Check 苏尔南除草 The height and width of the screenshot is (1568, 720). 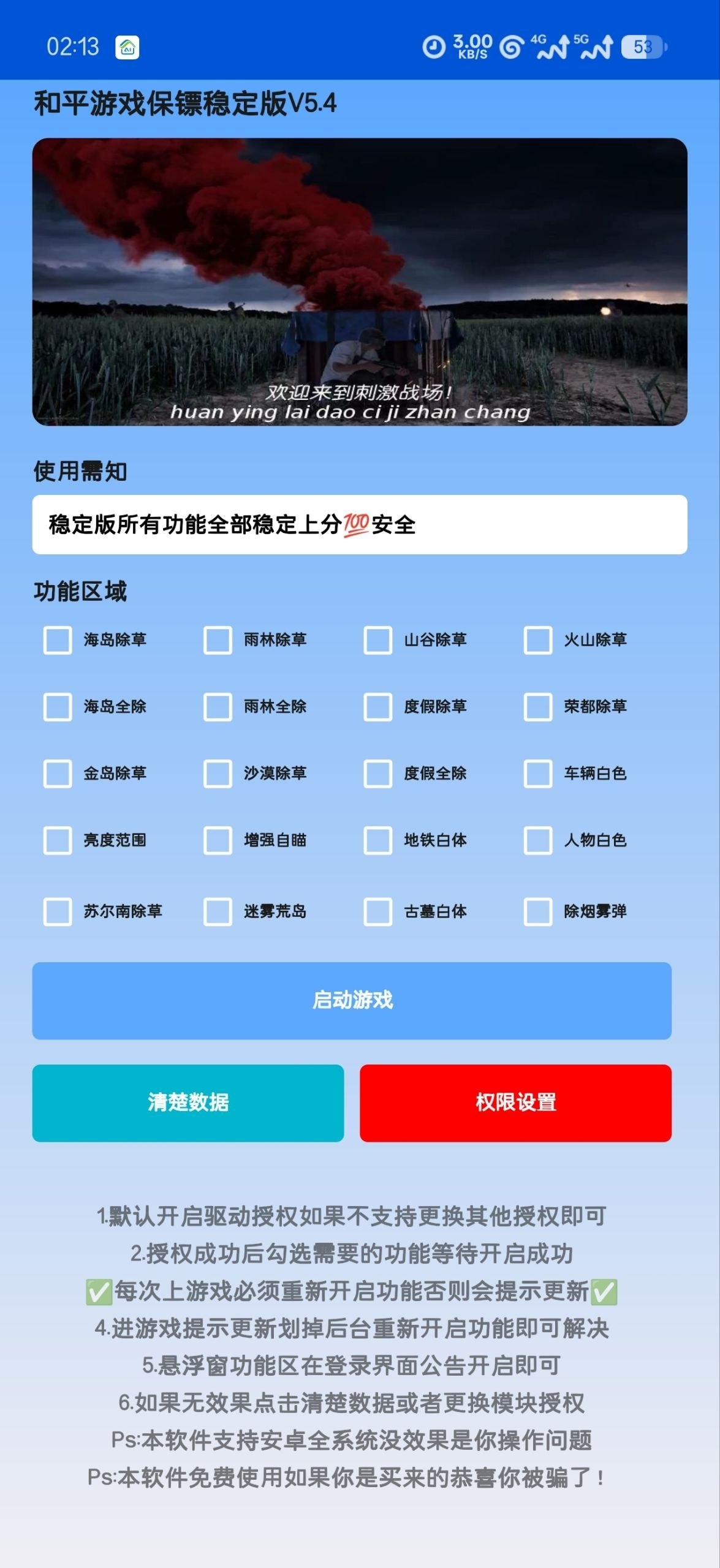click(56, 911)
